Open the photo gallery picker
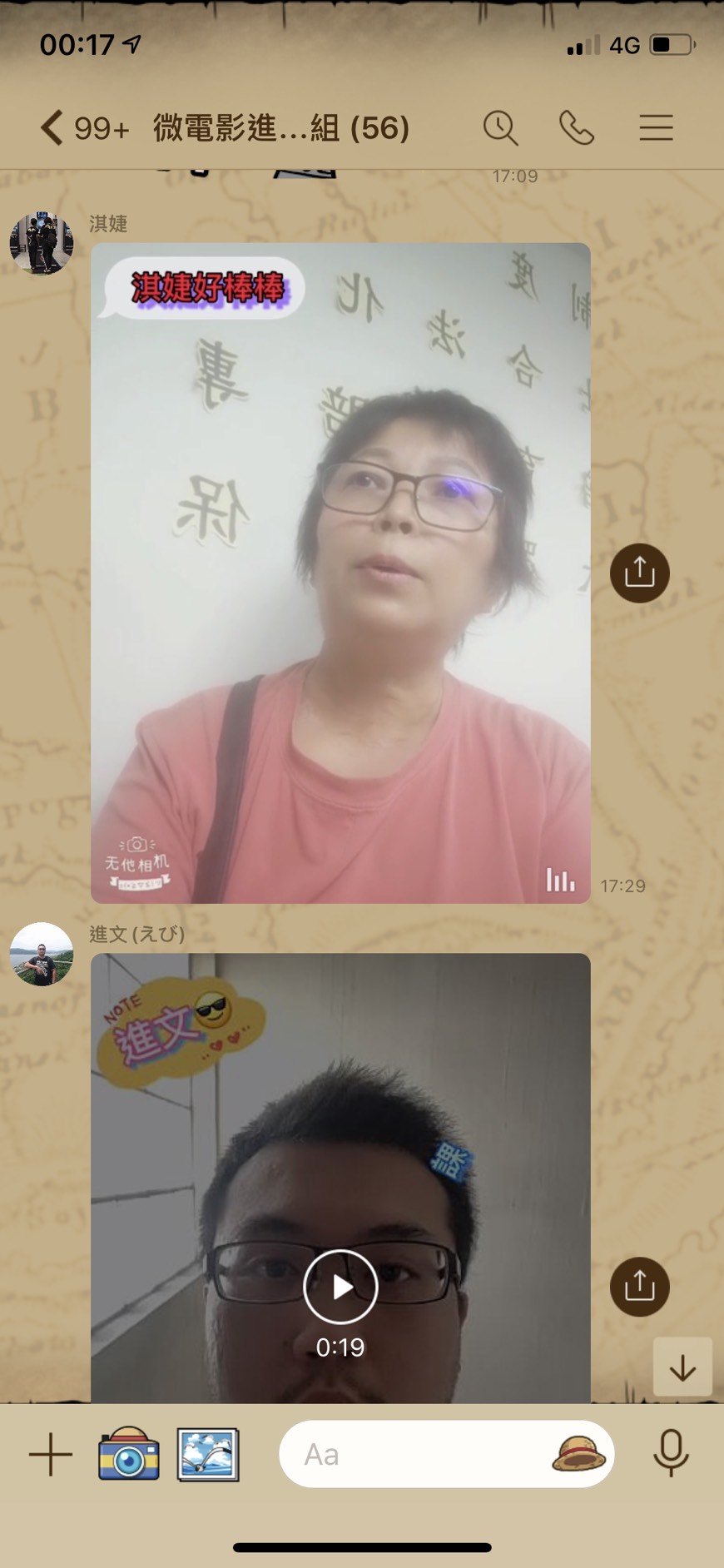 click(x=208, y=1454)
